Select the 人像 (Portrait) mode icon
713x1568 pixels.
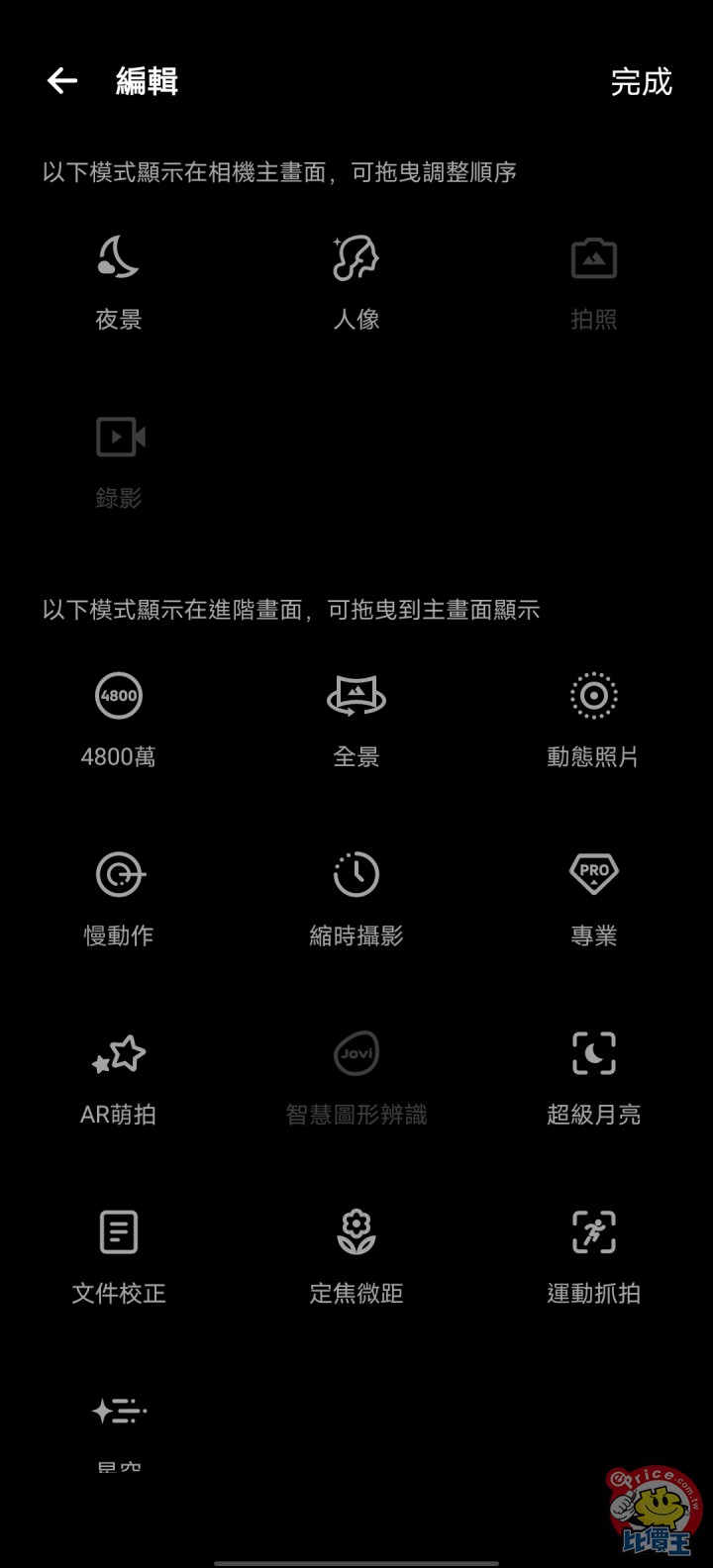click(x=356, y=257)
